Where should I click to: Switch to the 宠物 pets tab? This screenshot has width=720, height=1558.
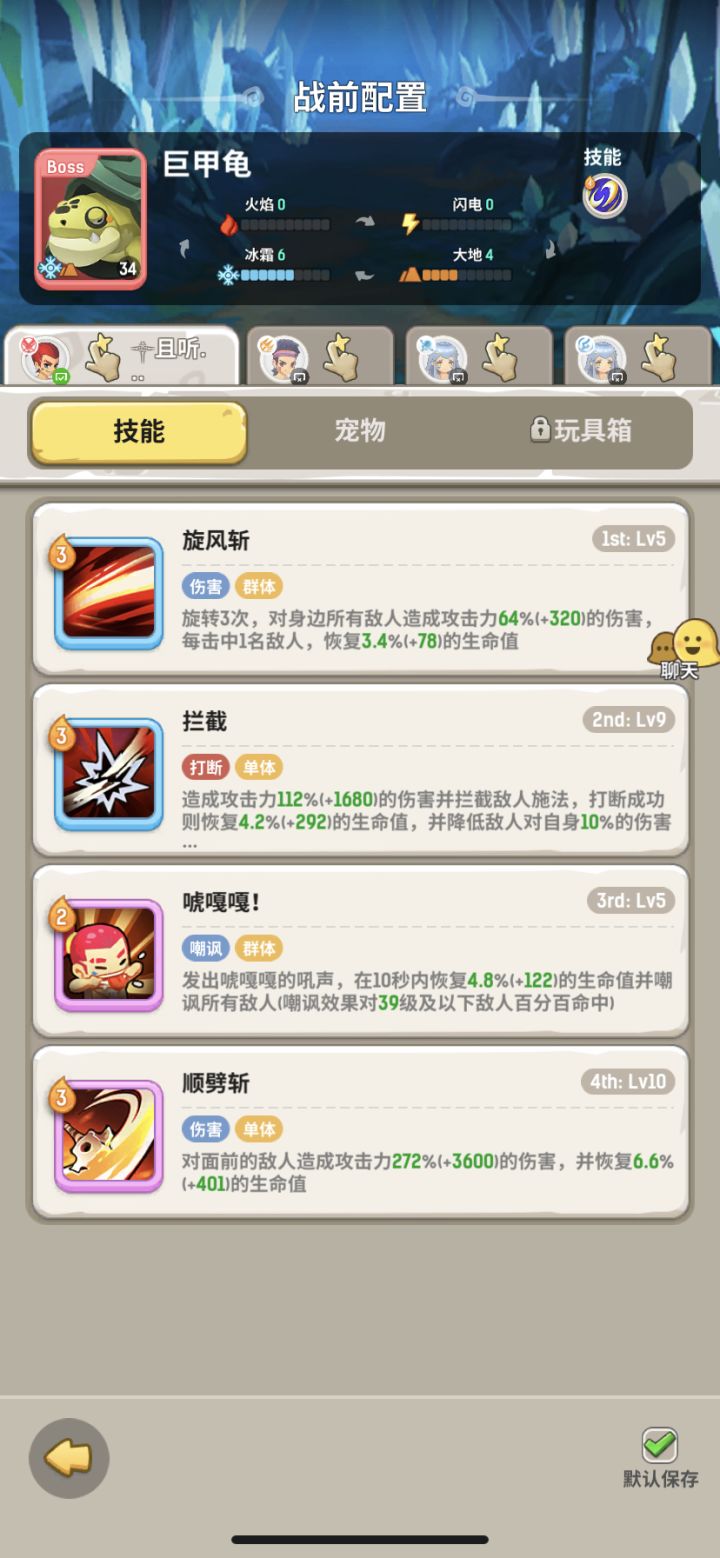tap(360, 430)
